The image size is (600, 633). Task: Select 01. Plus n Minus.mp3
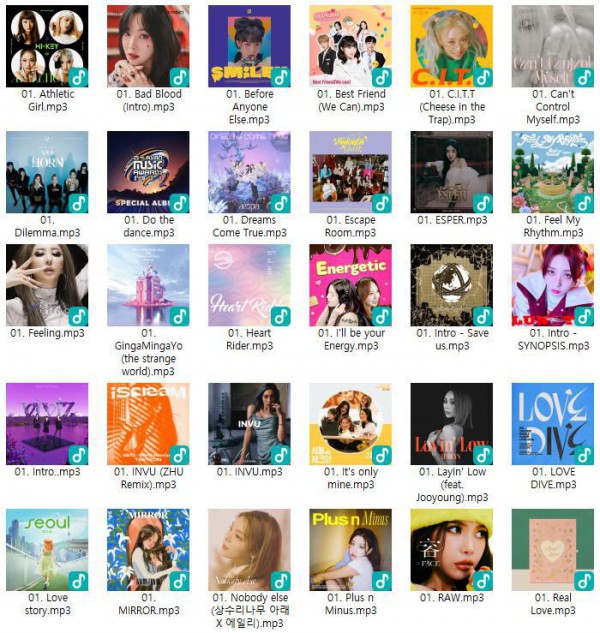350,550
